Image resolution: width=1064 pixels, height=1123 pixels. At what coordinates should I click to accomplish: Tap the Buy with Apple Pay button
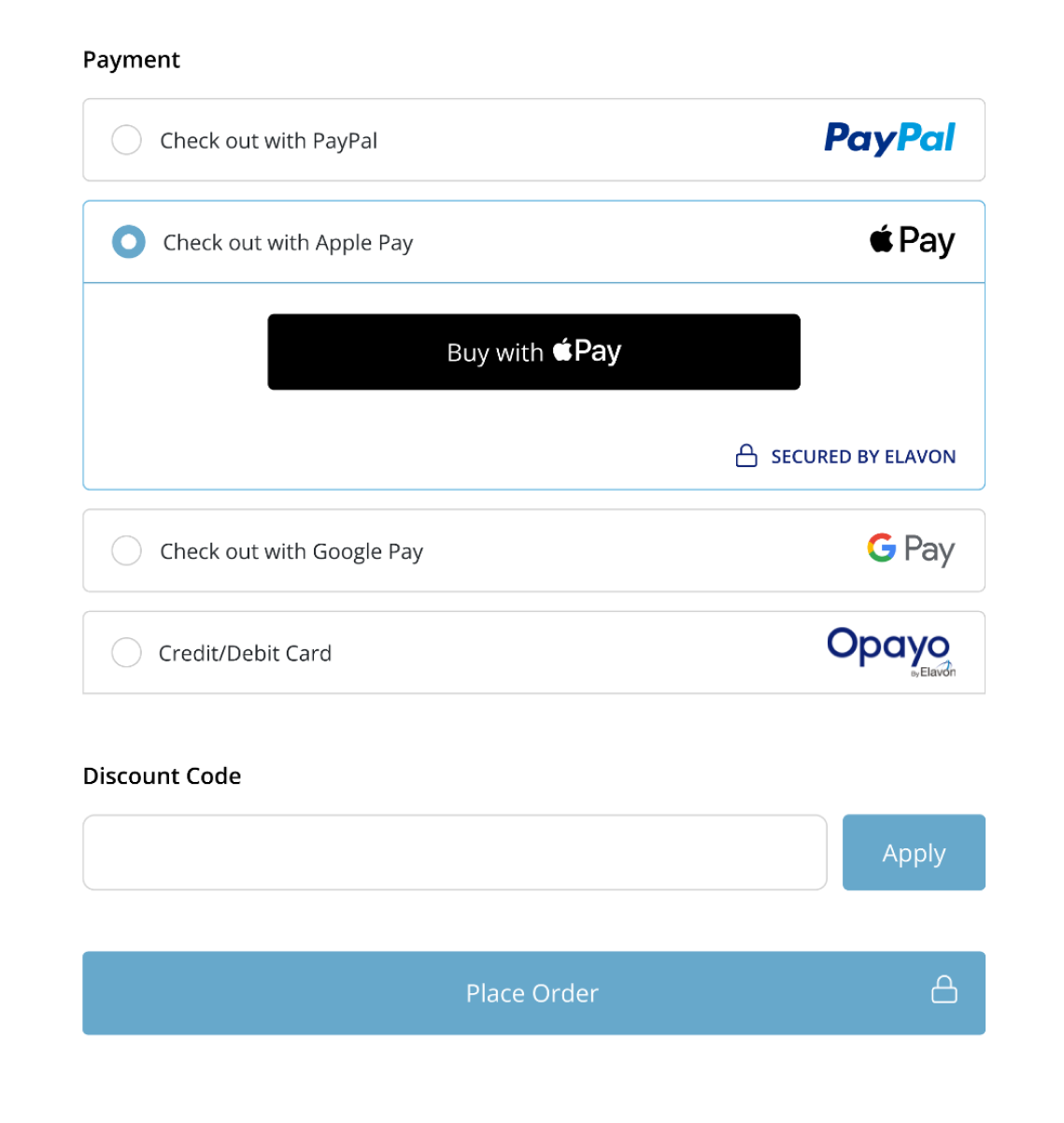(x=533, y=352)
